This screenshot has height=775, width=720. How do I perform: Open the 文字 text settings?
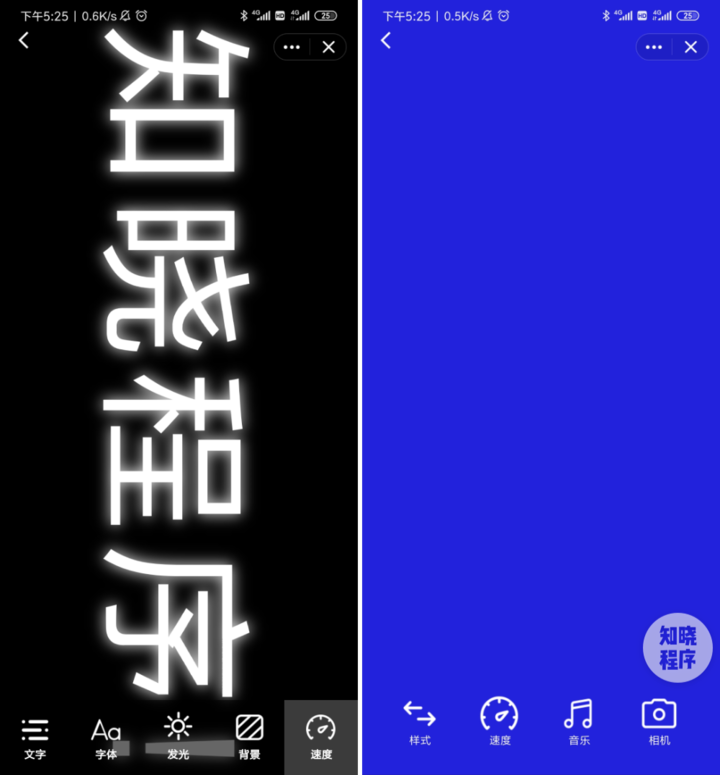point(35,738)
